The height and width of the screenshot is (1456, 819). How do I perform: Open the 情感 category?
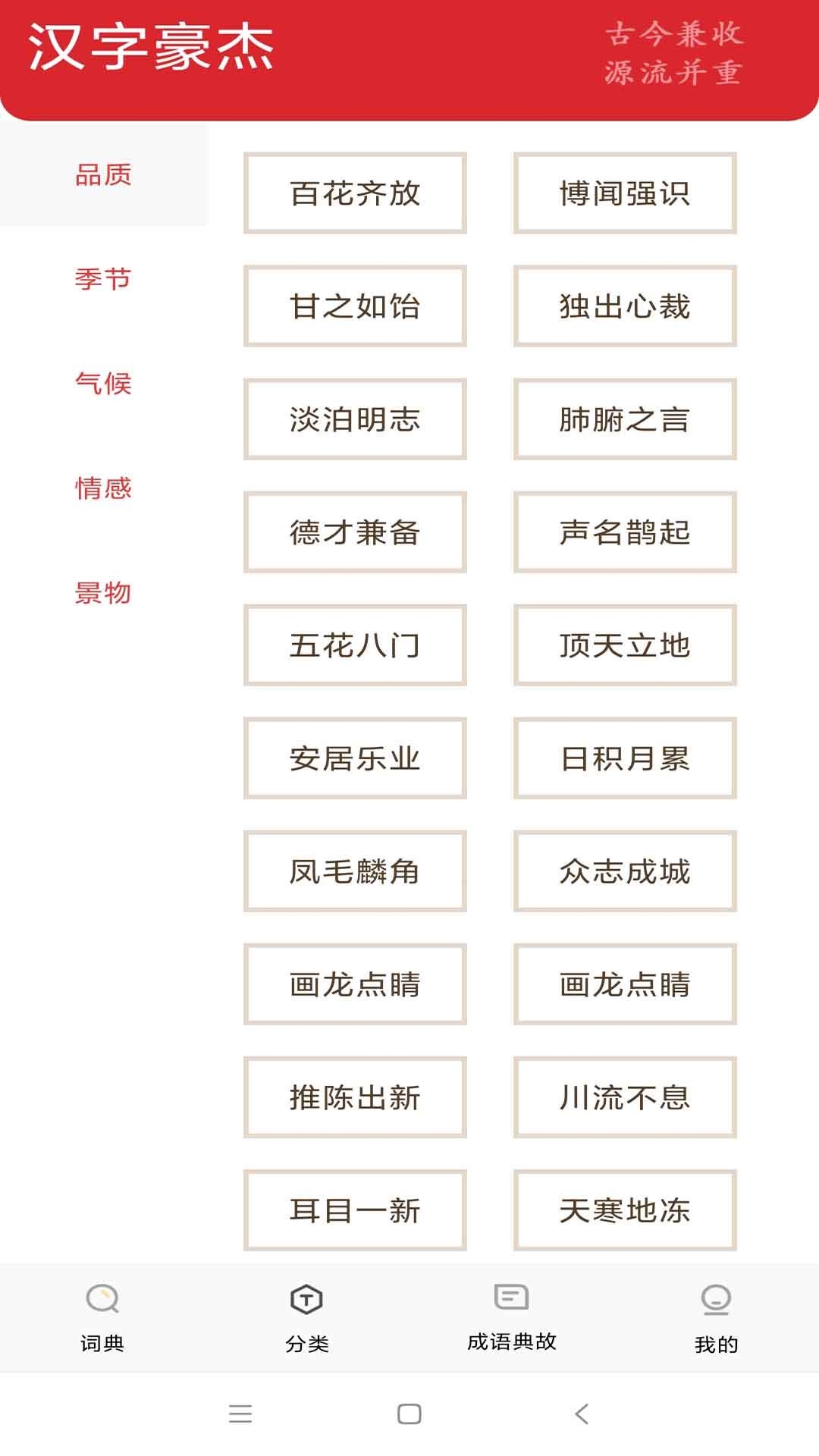point(103,488)
